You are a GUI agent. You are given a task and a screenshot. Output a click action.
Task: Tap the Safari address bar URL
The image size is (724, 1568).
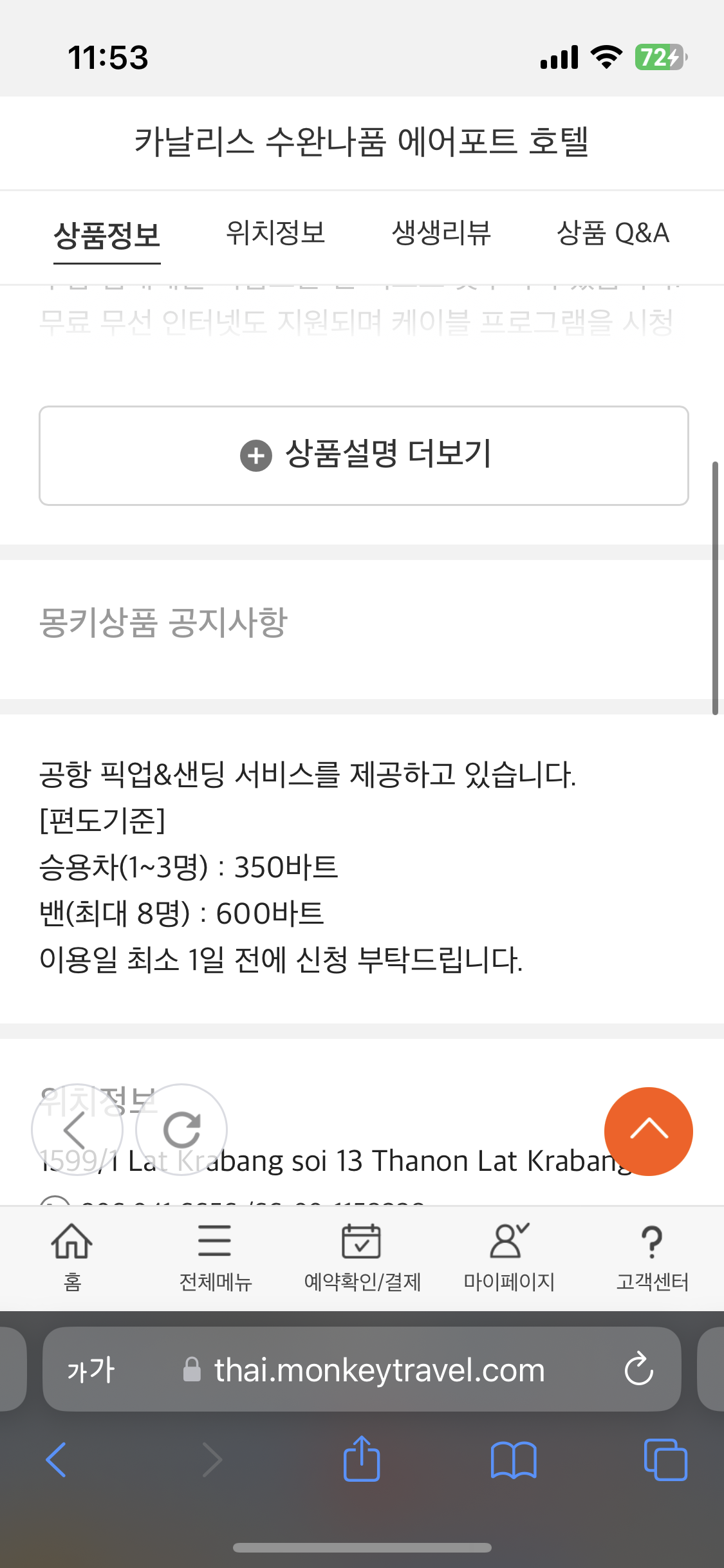coord(380,1370)
